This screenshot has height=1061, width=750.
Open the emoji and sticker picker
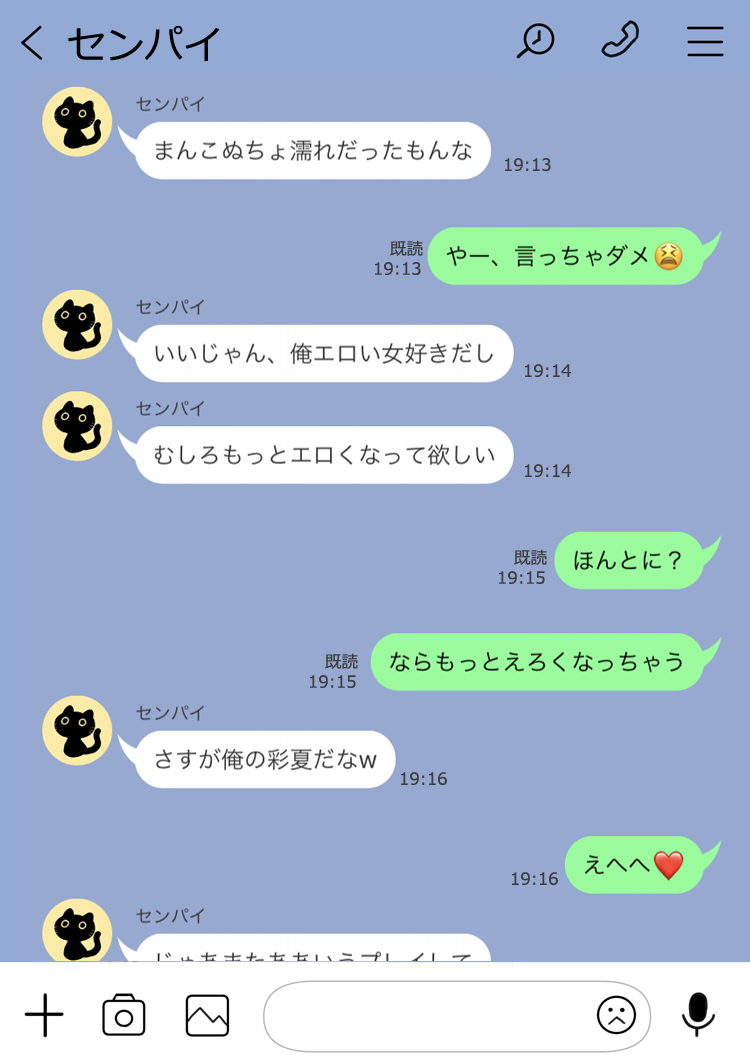616,1016
